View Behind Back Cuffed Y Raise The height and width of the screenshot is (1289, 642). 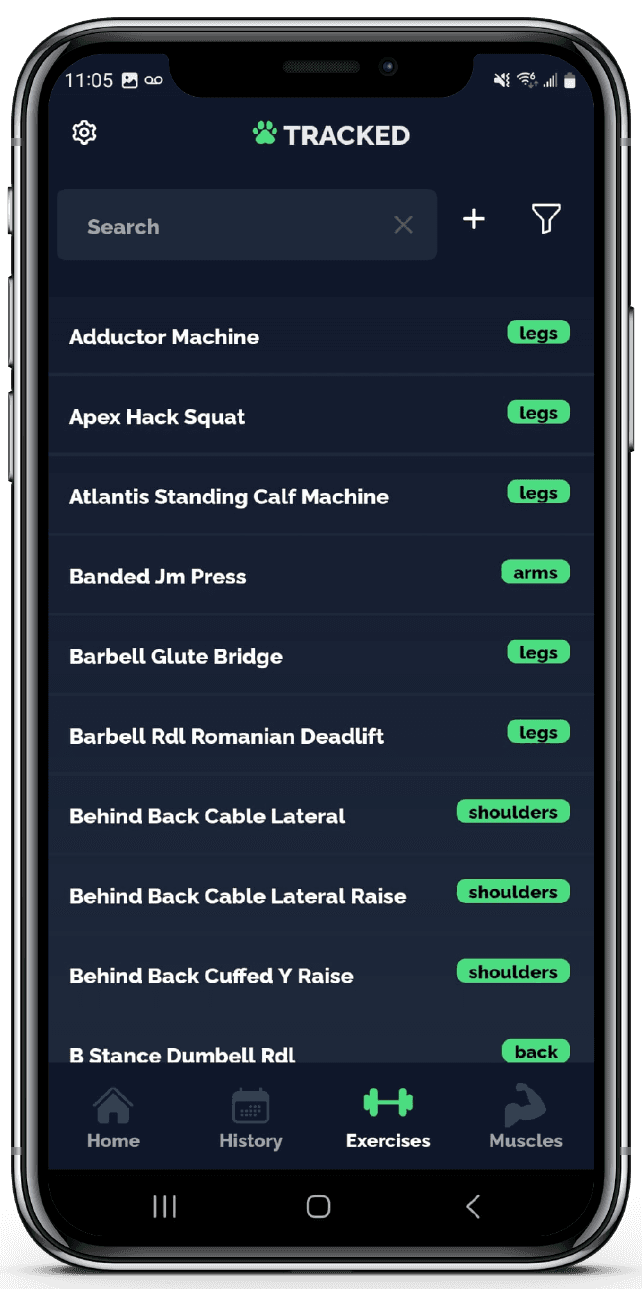[211, 976]
